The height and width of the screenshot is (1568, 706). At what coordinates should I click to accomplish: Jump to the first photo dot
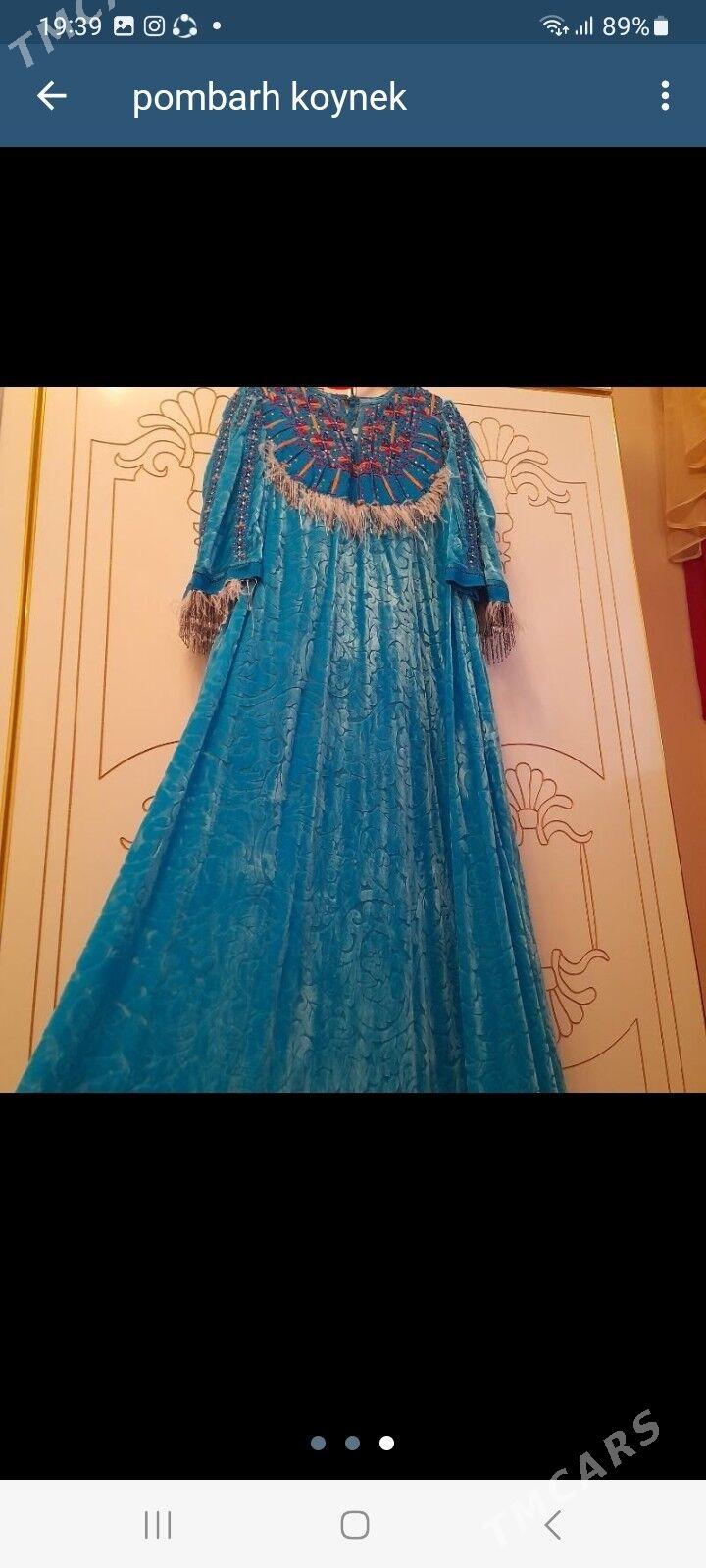pyautogui.click(x=318, y=1443)
